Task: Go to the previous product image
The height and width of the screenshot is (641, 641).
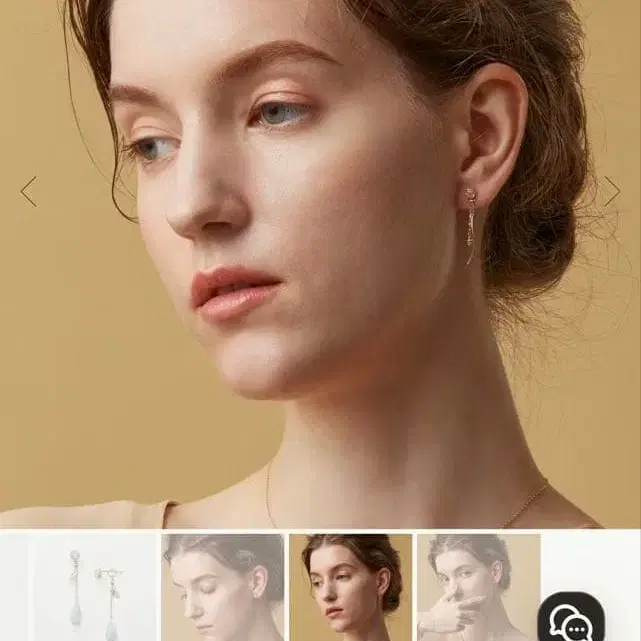Action: (28, 191)
